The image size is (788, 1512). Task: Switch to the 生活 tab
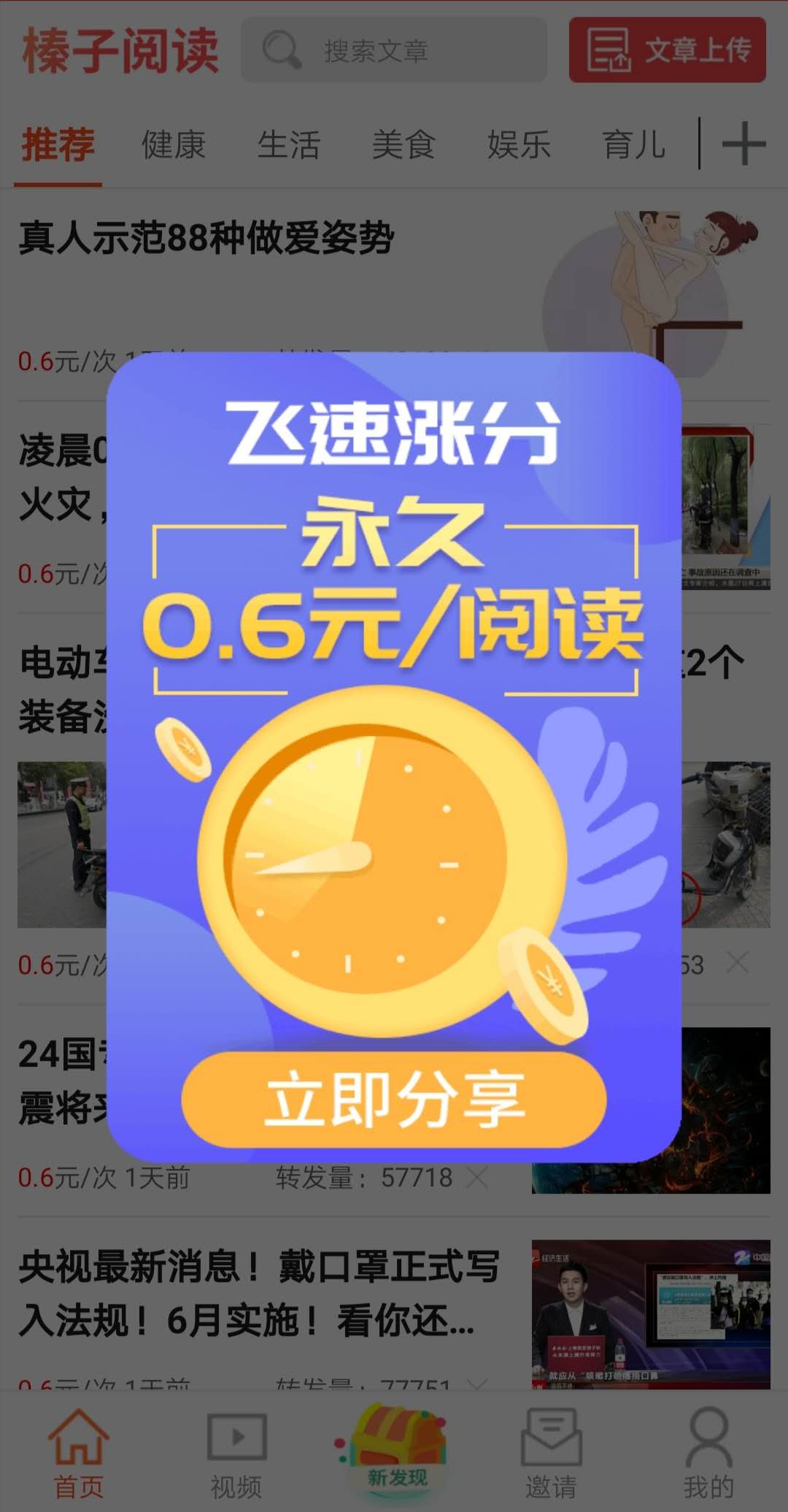point(288,145)
